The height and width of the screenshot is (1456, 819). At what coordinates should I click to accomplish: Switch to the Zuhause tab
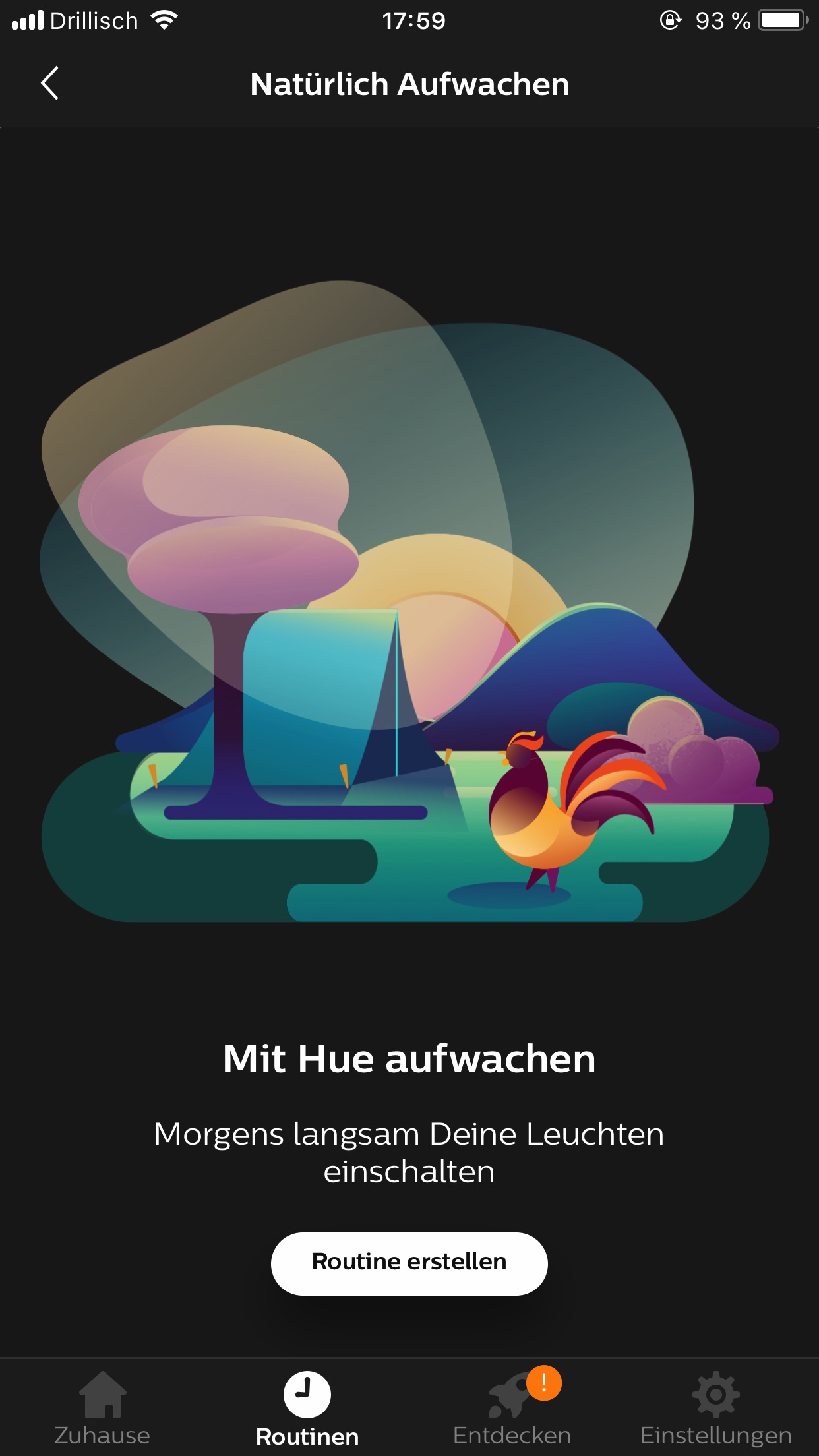[x=102, y=1408]
